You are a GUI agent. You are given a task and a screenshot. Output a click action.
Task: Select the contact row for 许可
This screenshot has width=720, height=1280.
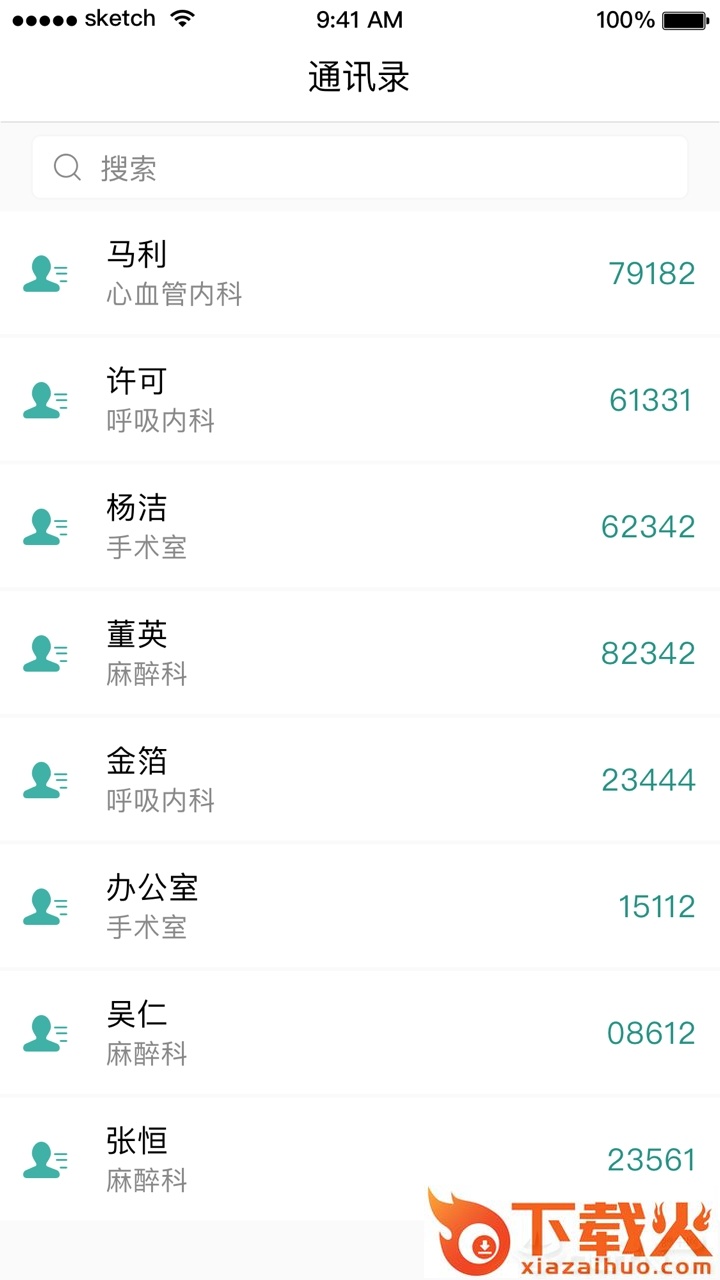click(x=360, y=400)
